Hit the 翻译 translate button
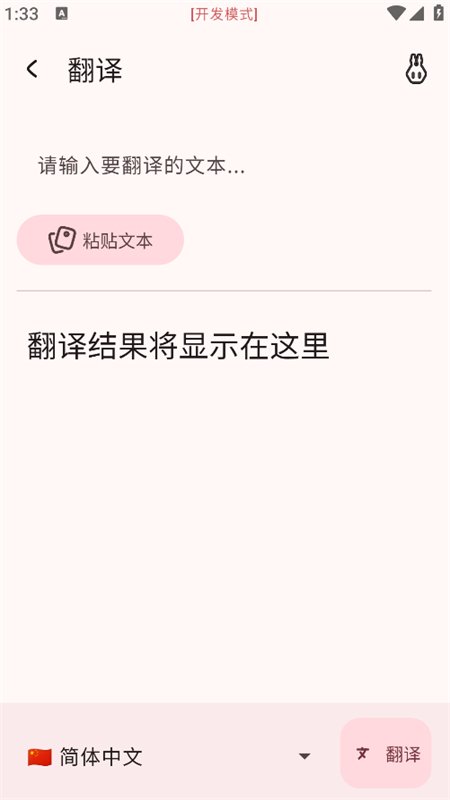This screenshot has height=800, width=450. pos(386,754)
